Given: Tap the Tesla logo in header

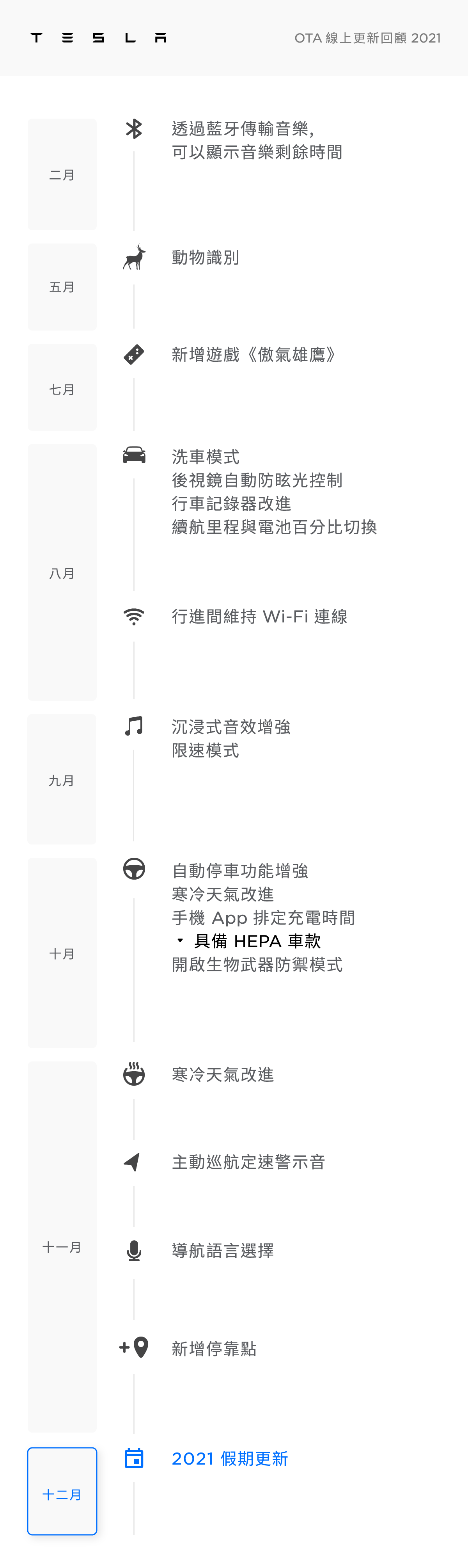Looking at the screenshot, I should pyautogui.click(x=99, y=38).
